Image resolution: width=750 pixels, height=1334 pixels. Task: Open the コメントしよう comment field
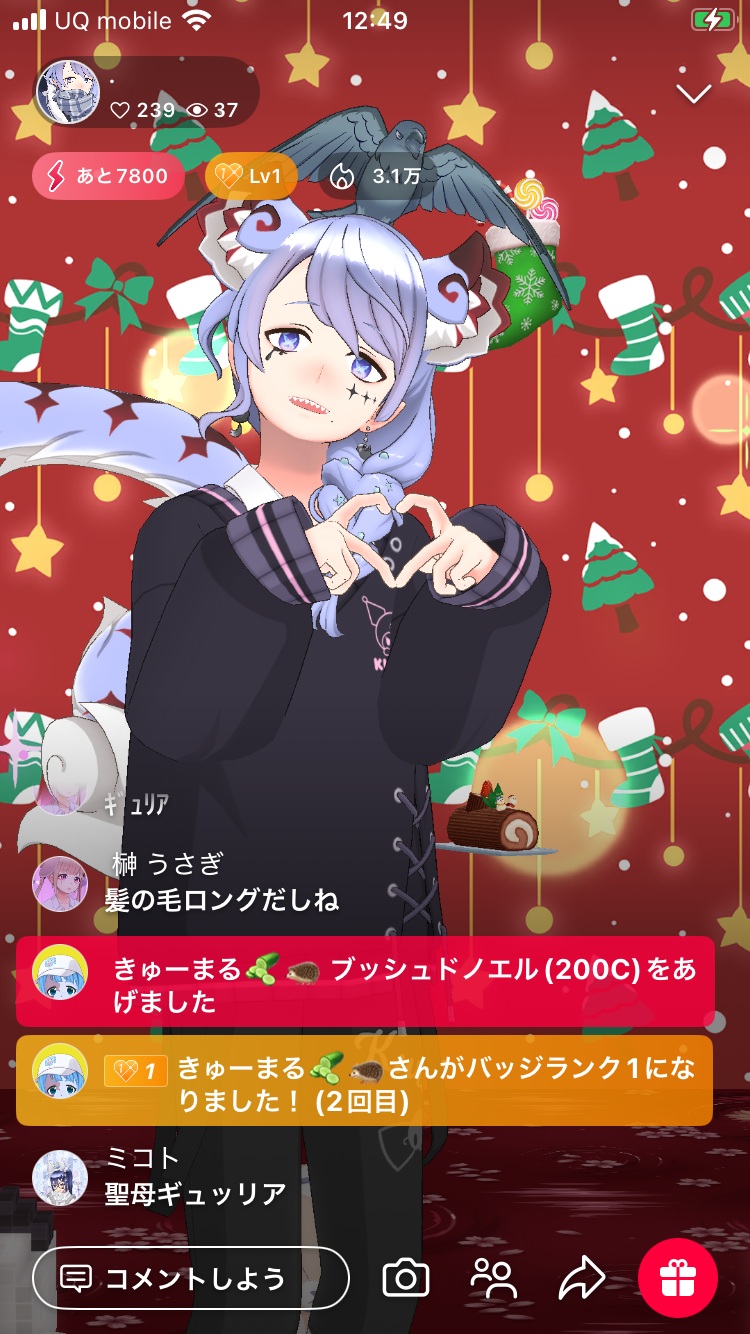191,1278
